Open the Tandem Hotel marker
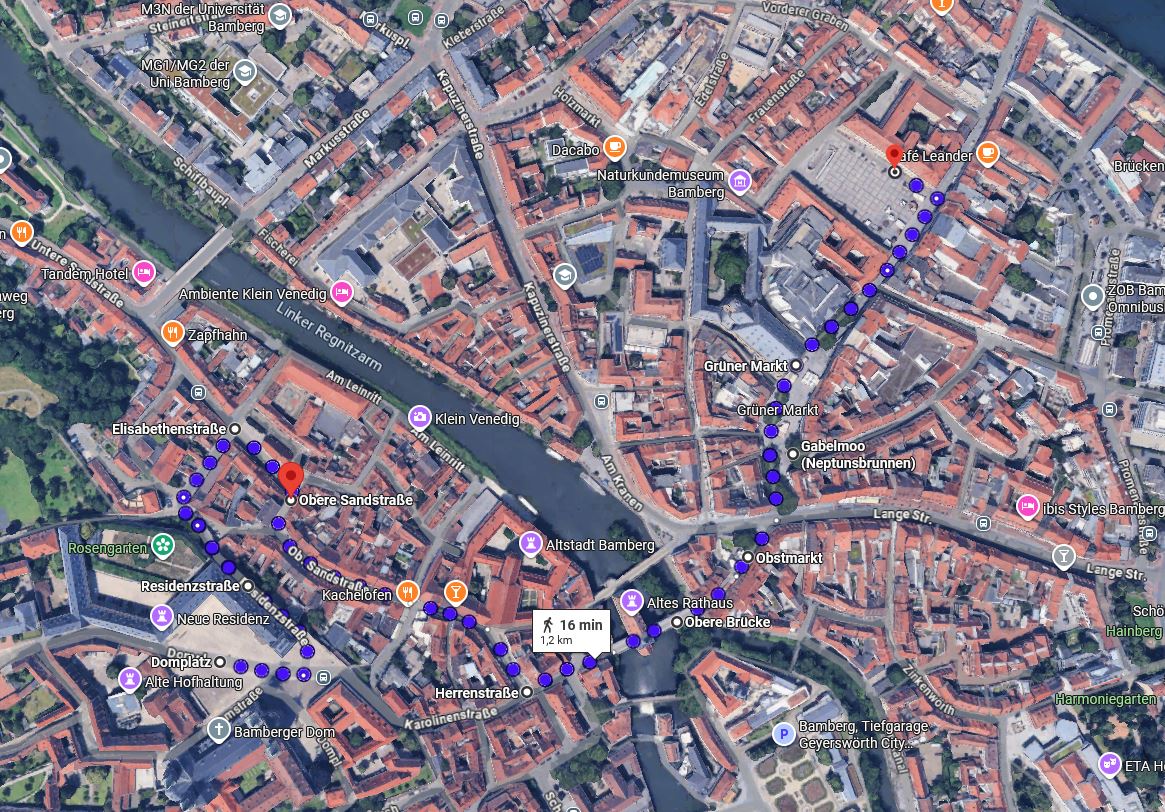 pyautogui.click(x=144, y=271)
